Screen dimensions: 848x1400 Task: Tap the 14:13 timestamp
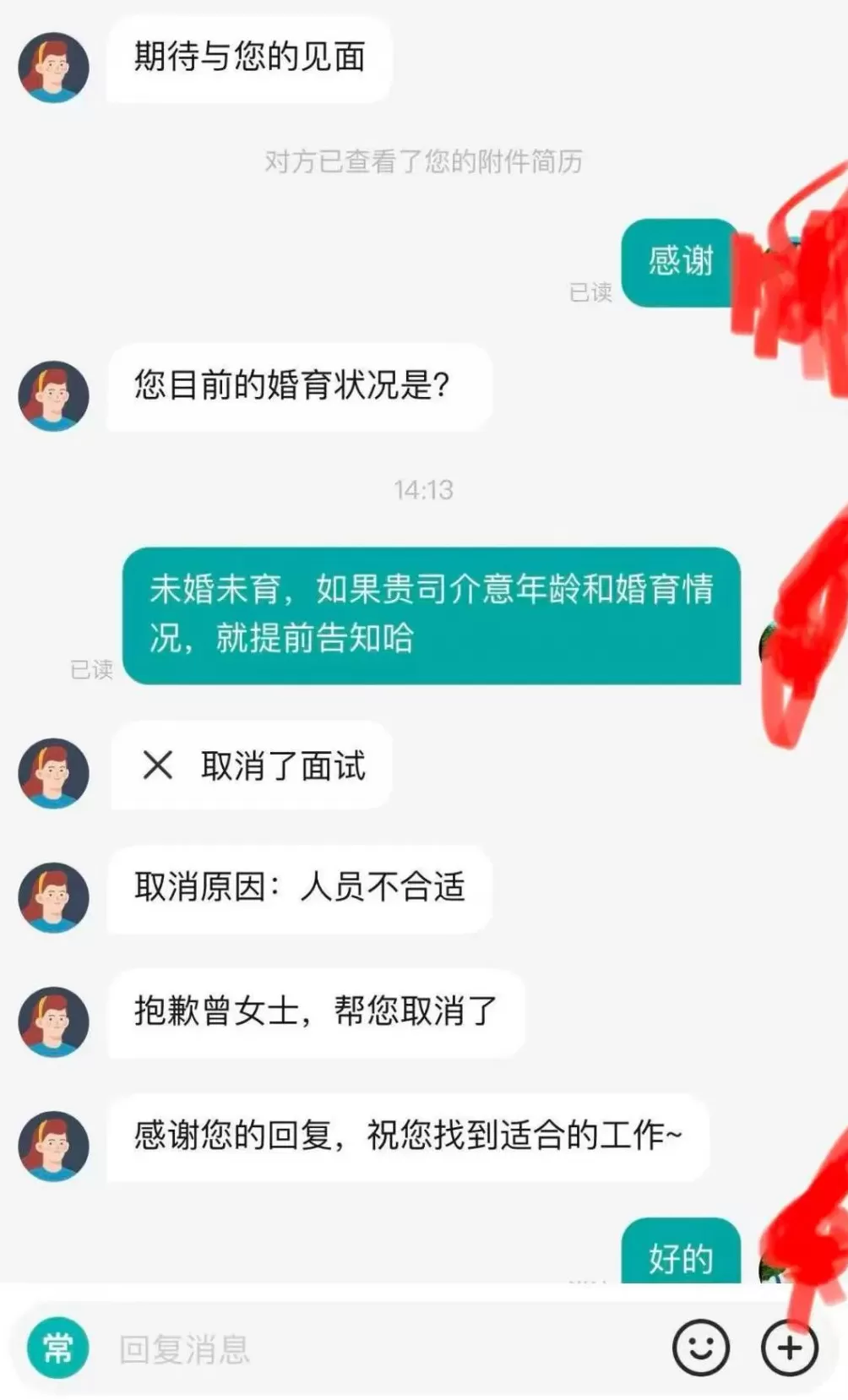click(x=423, y=487)
